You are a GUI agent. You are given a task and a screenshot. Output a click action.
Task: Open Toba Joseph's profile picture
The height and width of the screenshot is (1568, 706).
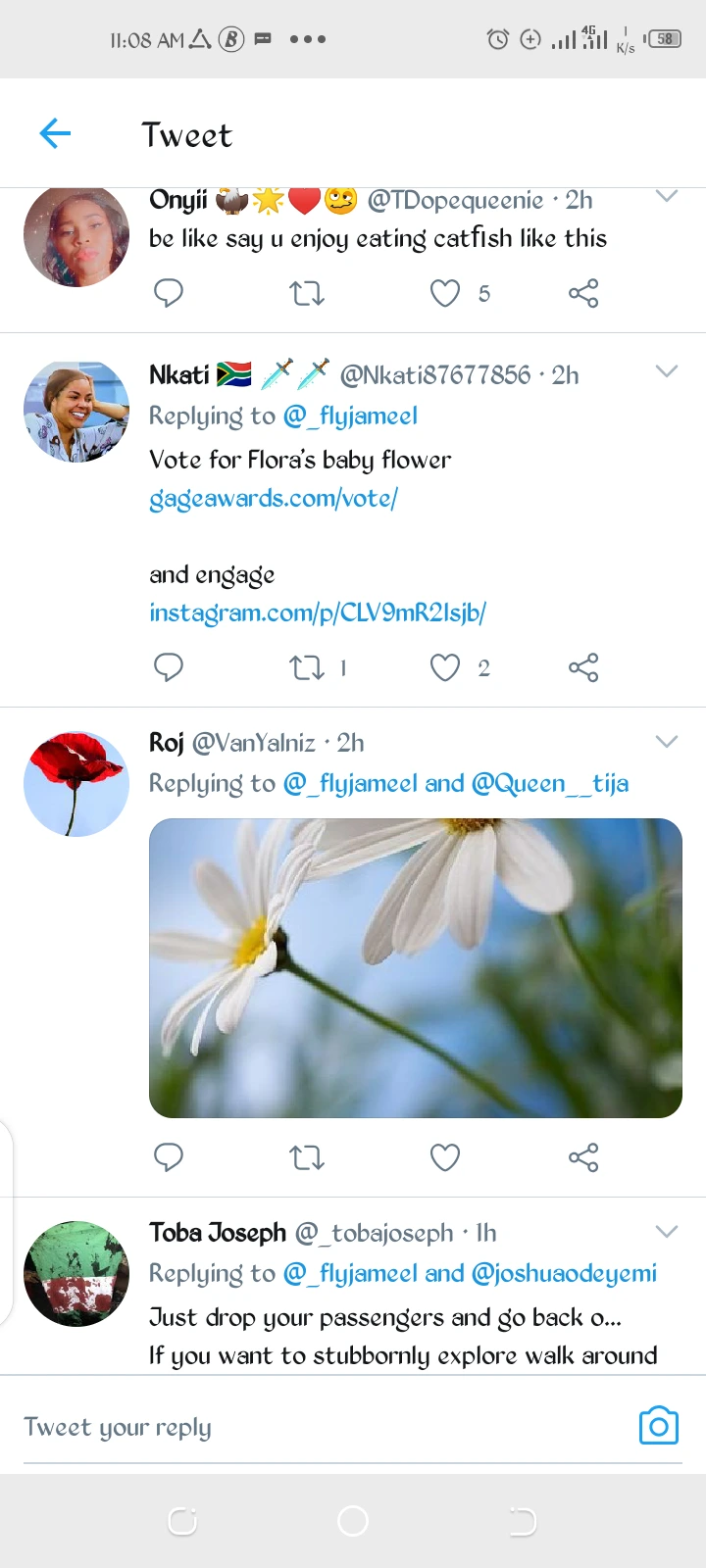click(x=76, y=1273)
